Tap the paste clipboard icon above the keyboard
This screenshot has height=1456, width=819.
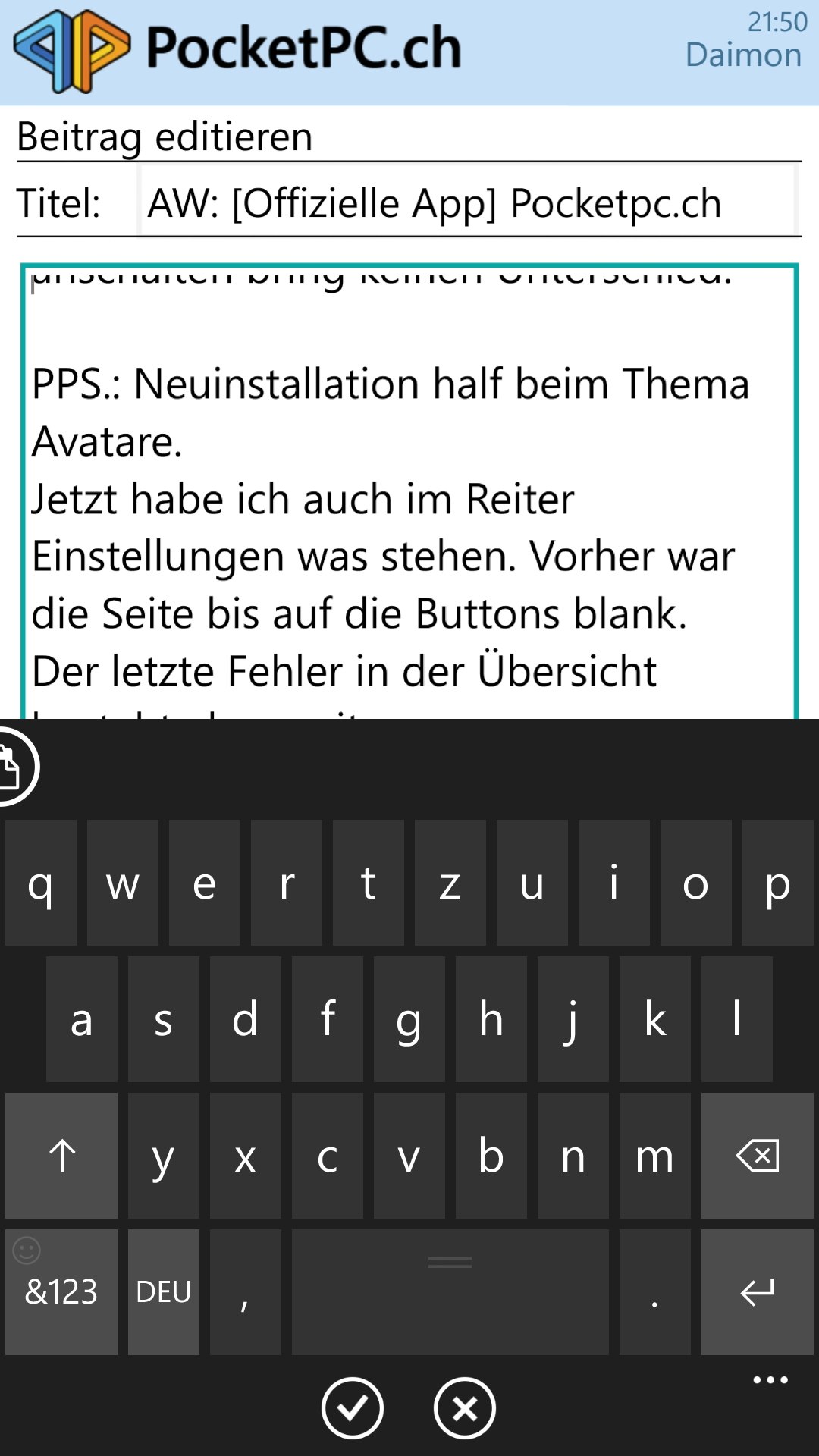click(11, 766)
